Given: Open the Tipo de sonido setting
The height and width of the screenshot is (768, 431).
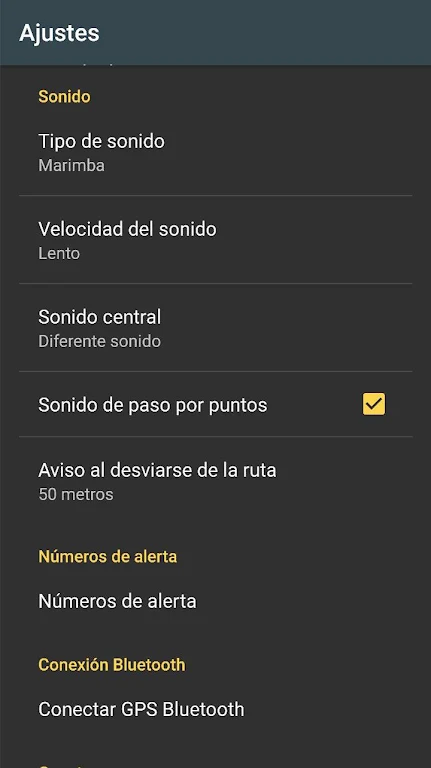Looking at the screenshot, I should 216,152.
